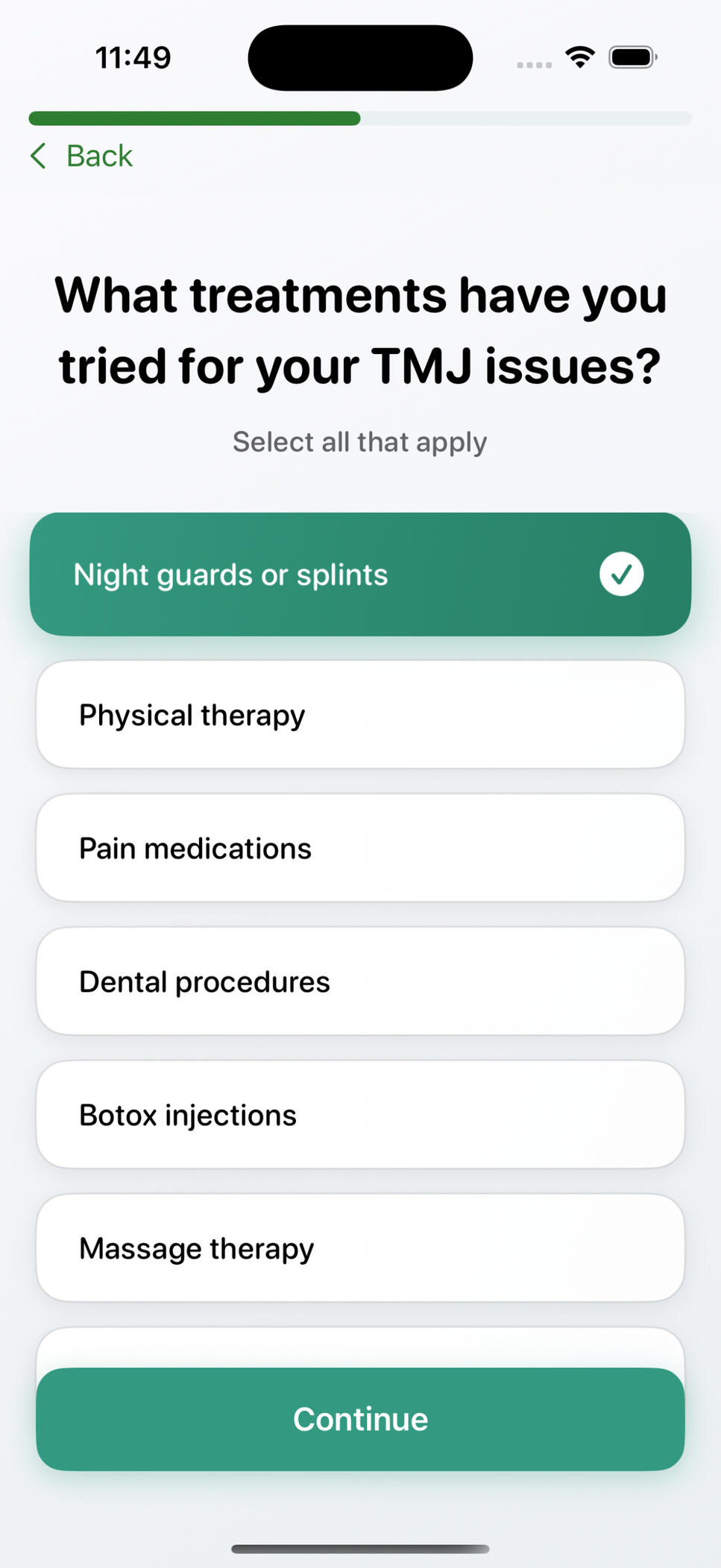Select Botox injections
This screenshot has height=1568, width=721.
tap(360, 1115)
